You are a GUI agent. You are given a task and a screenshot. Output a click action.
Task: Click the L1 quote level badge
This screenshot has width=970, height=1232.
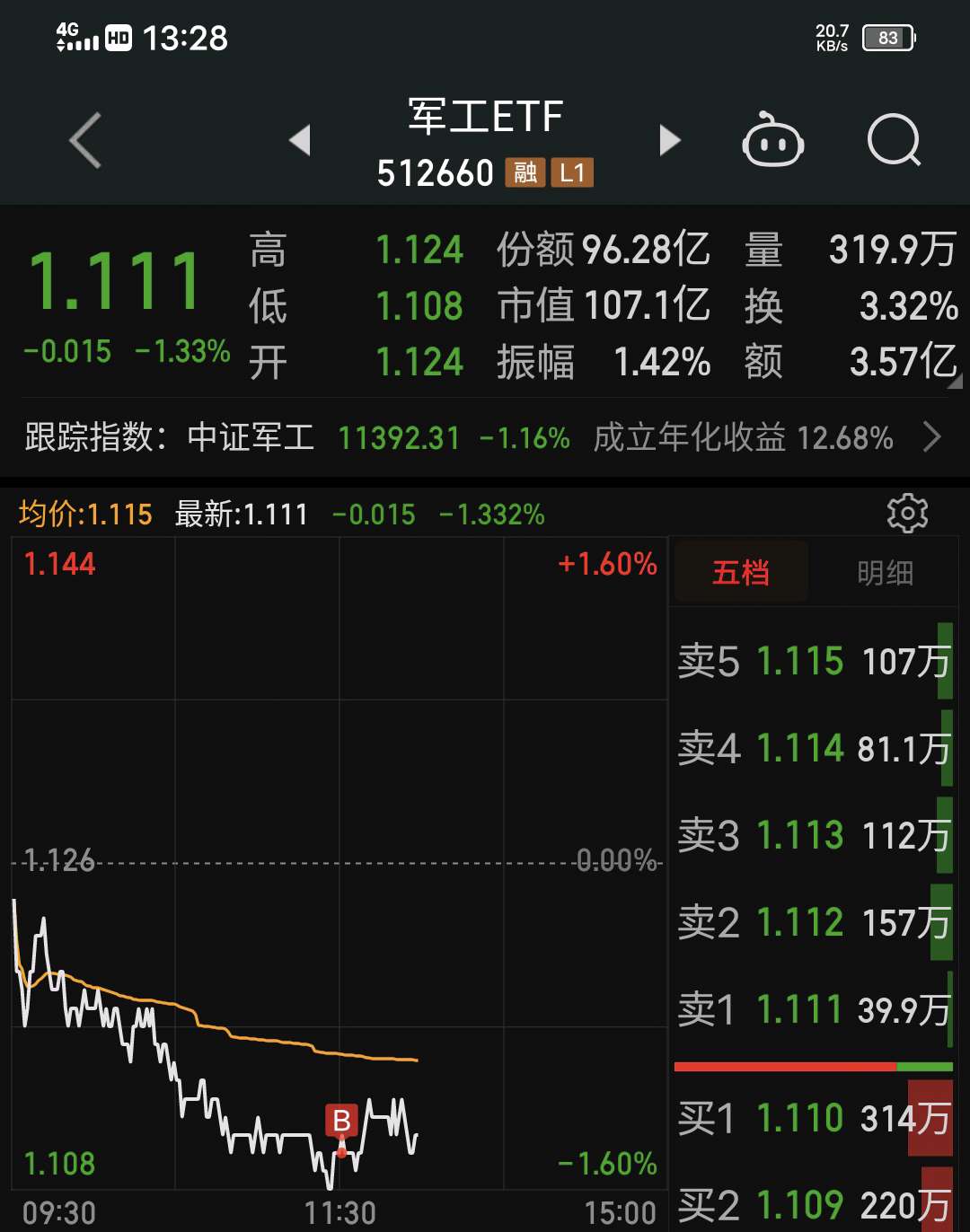[572, 172]
